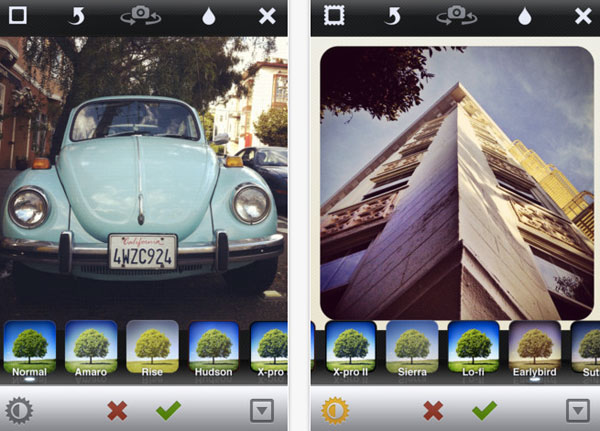Choose the Lo-fi filter
Image resolution: width=600 pixels, height=431 pixels.
tap(473, 348)
